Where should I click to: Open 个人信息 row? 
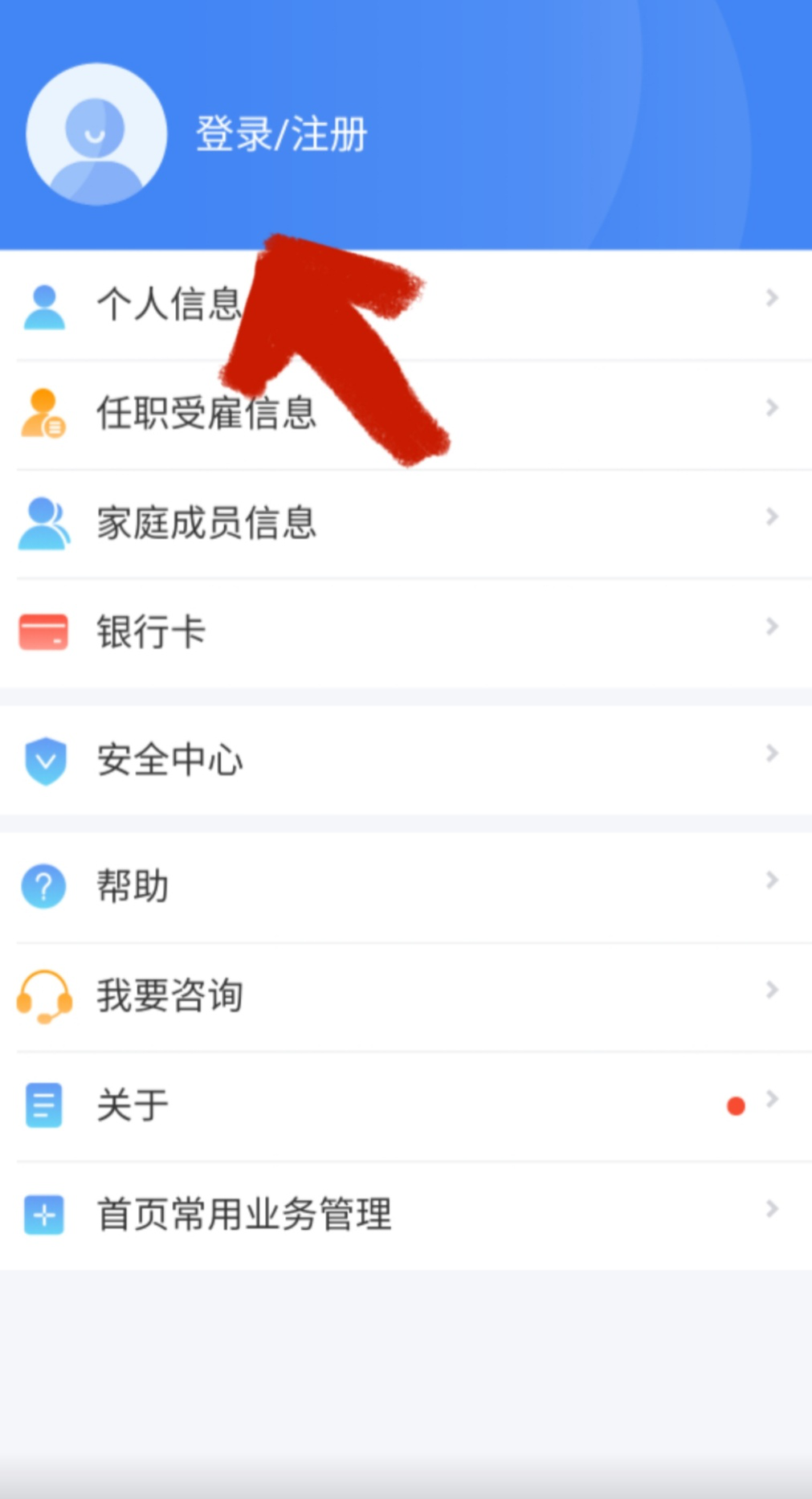pyautogui.click(x=406, y=305)
